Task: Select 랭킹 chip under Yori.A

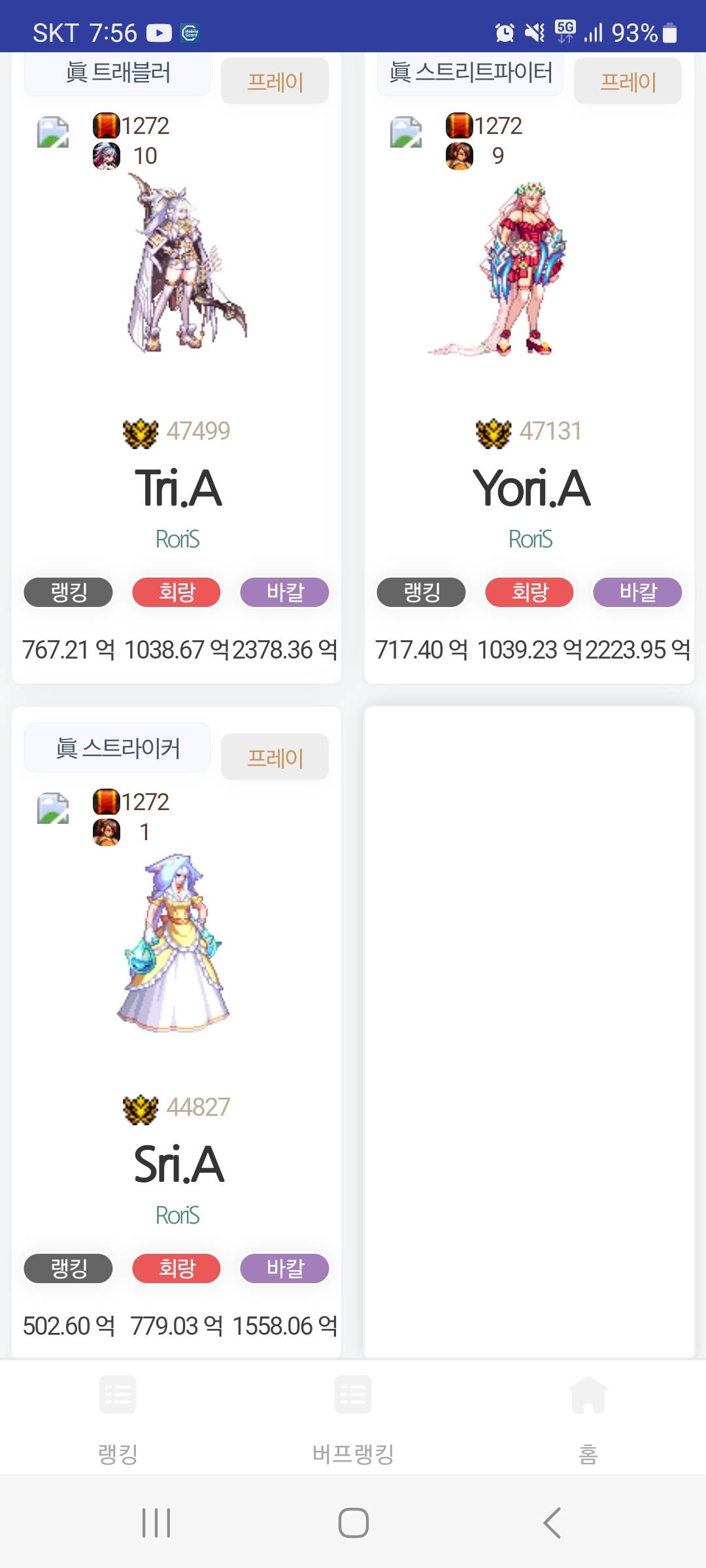Action: [422, 593]
